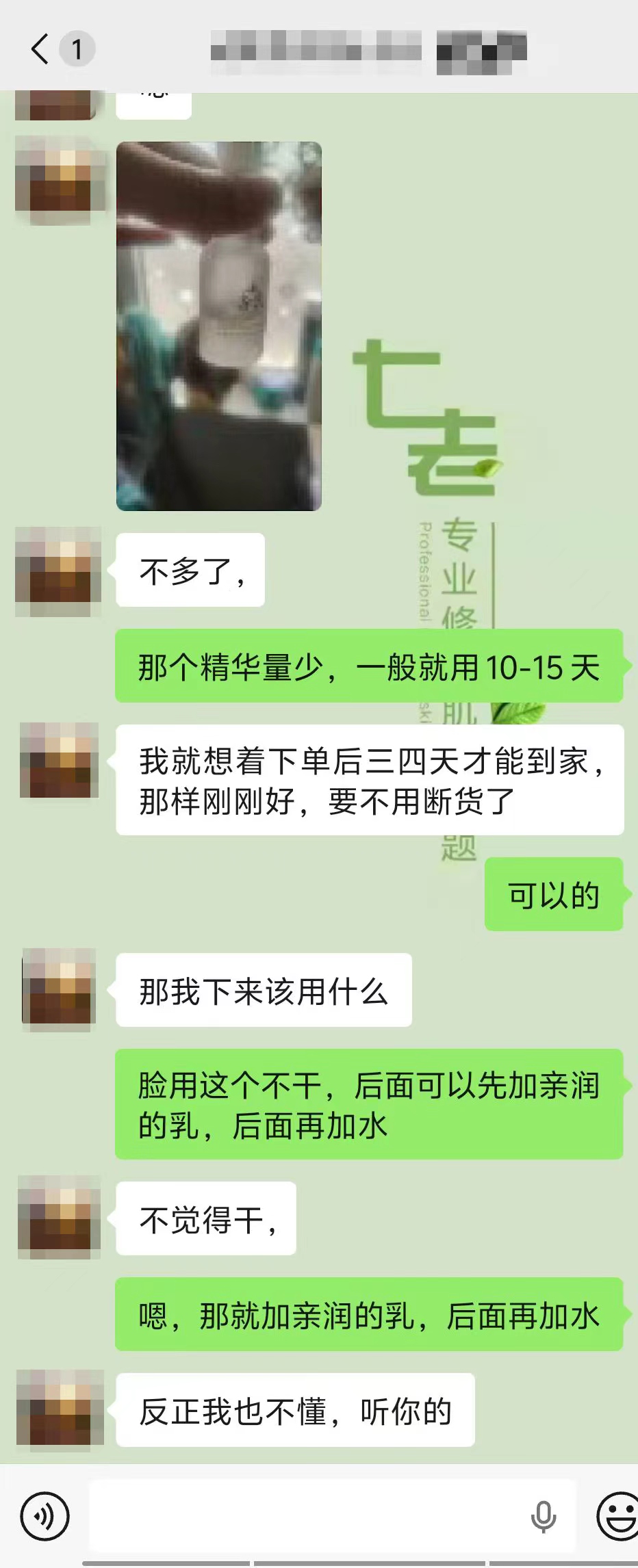Tap the message text field
This screenshot has height=1568, width=638.
pyautogui.click(x=308, y=1516)
